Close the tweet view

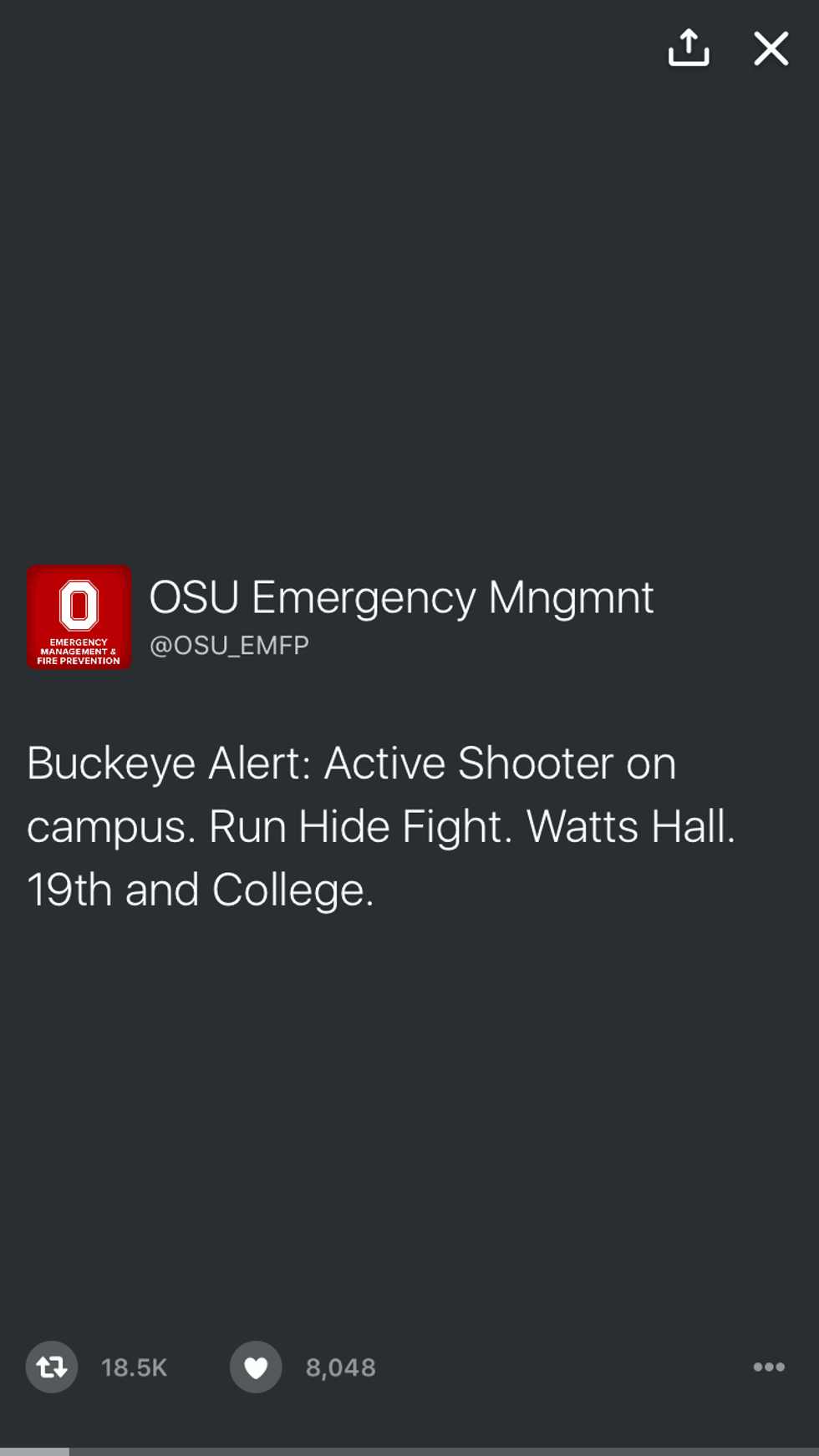coord(771,48)
